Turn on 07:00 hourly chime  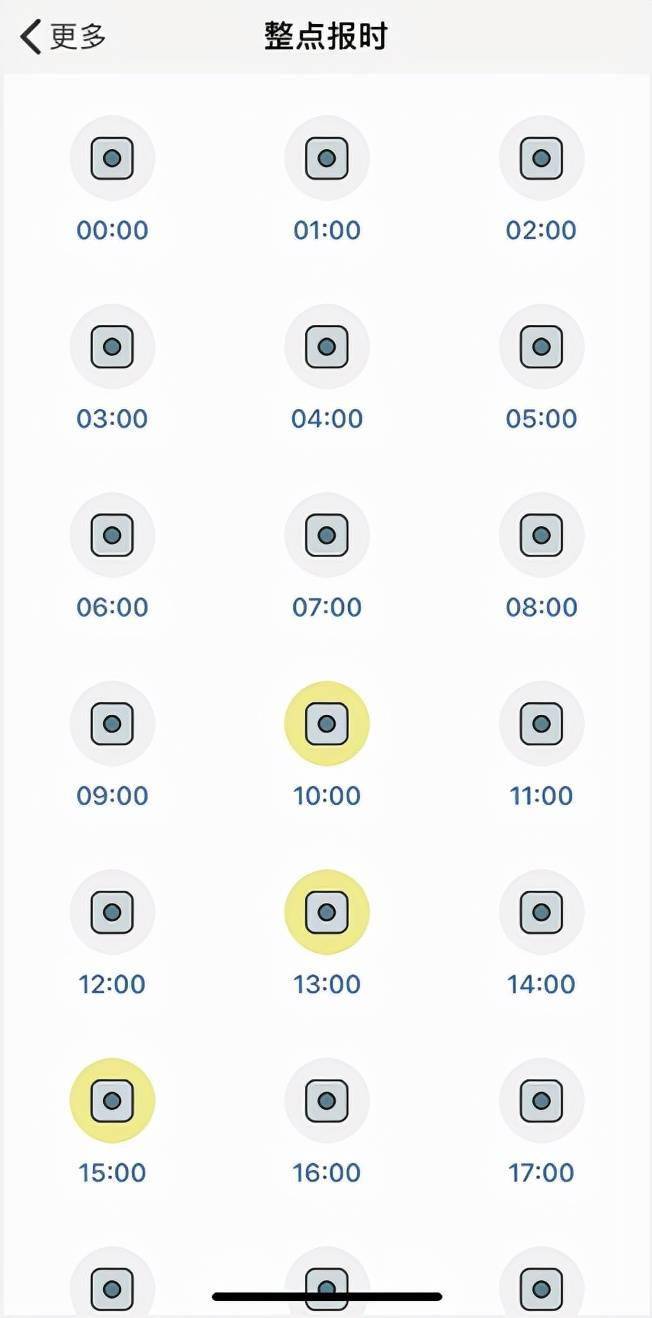coord(327,535)
